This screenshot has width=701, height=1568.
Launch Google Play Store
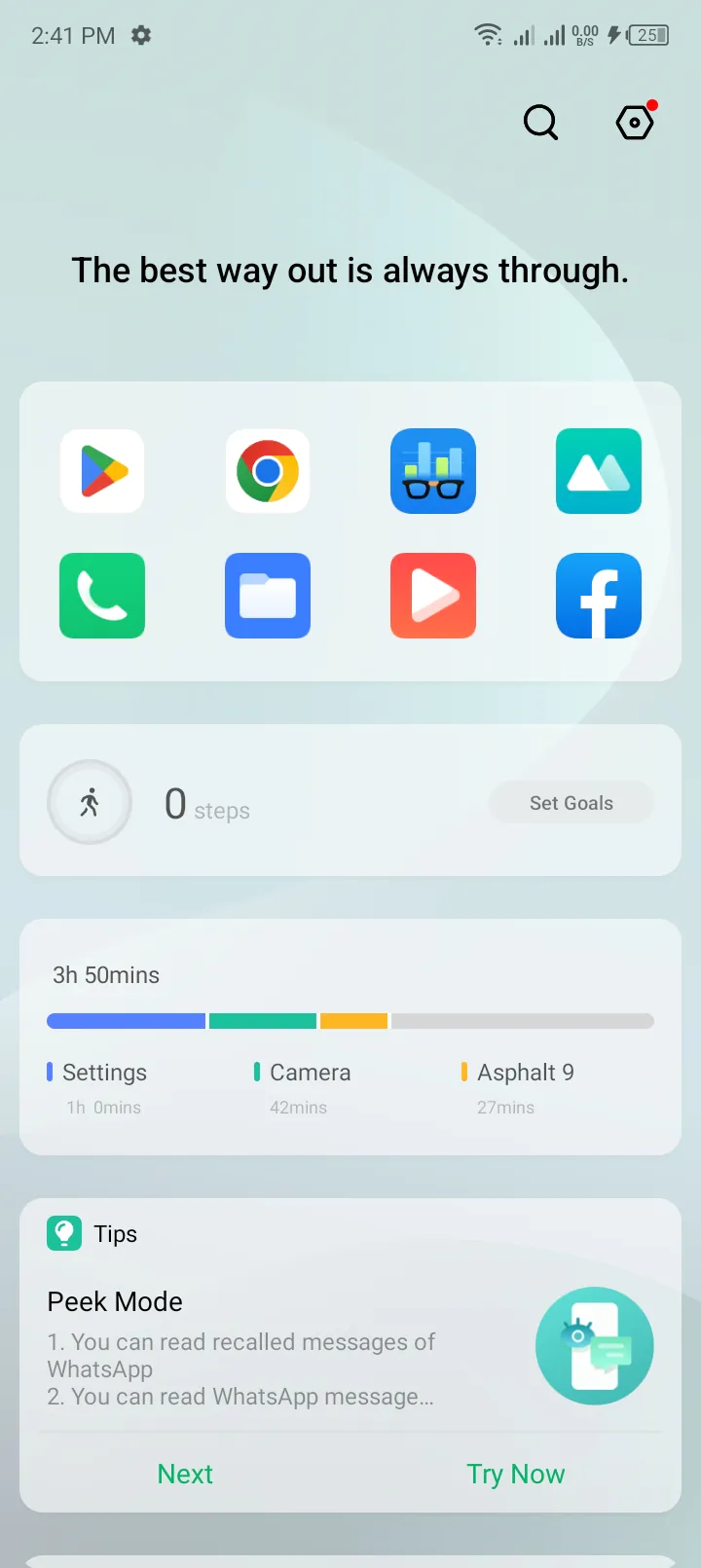click(102, 471)
